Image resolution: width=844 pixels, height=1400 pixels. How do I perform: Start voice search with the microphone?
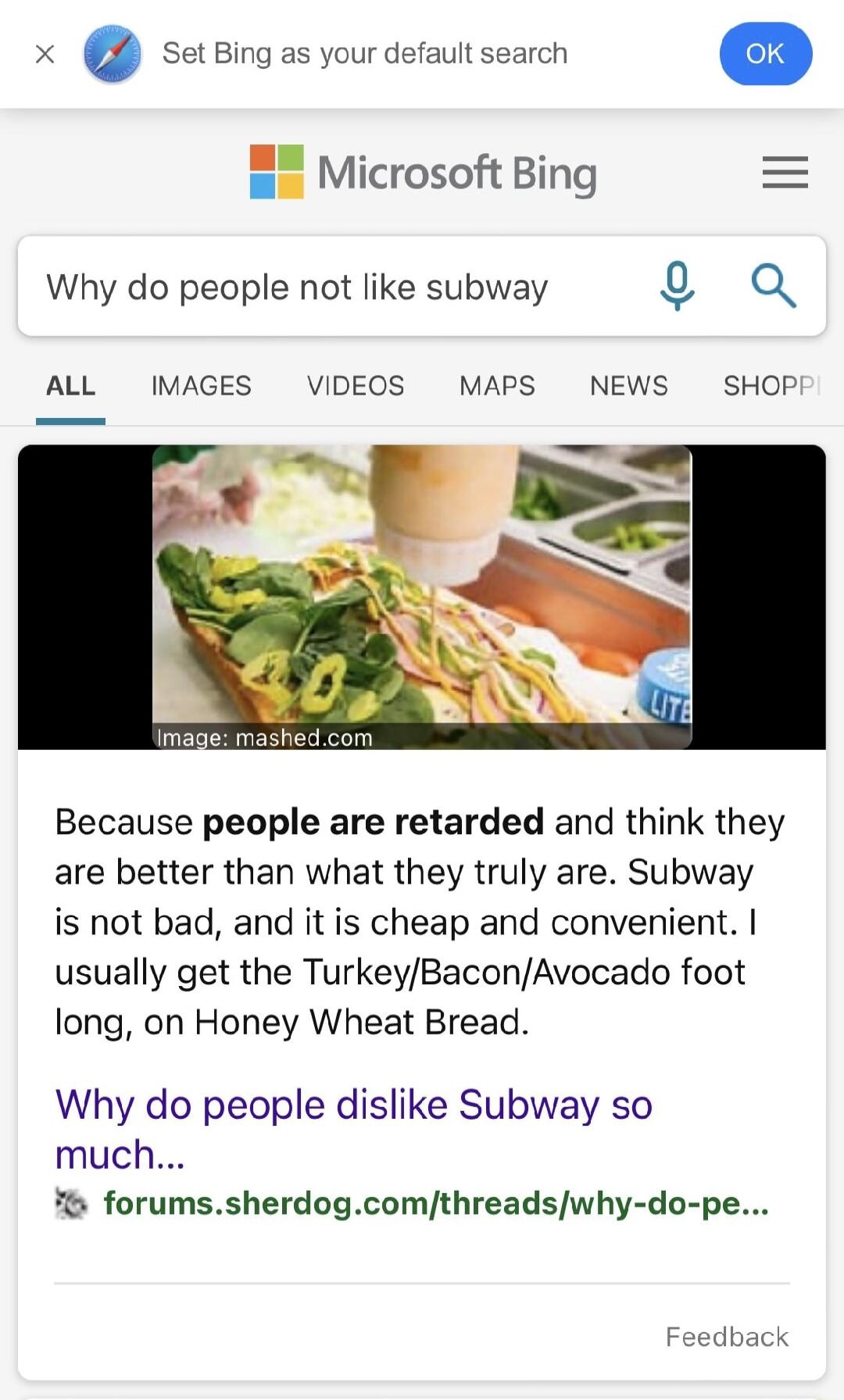pyautogui.click(x=677, y=286)
